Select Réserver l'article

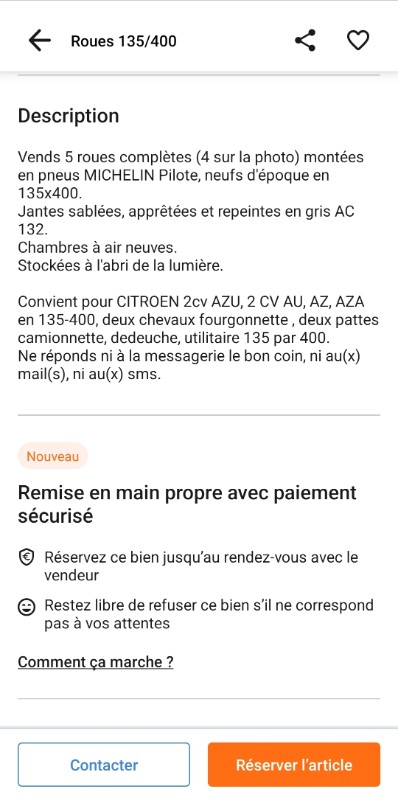294,765
